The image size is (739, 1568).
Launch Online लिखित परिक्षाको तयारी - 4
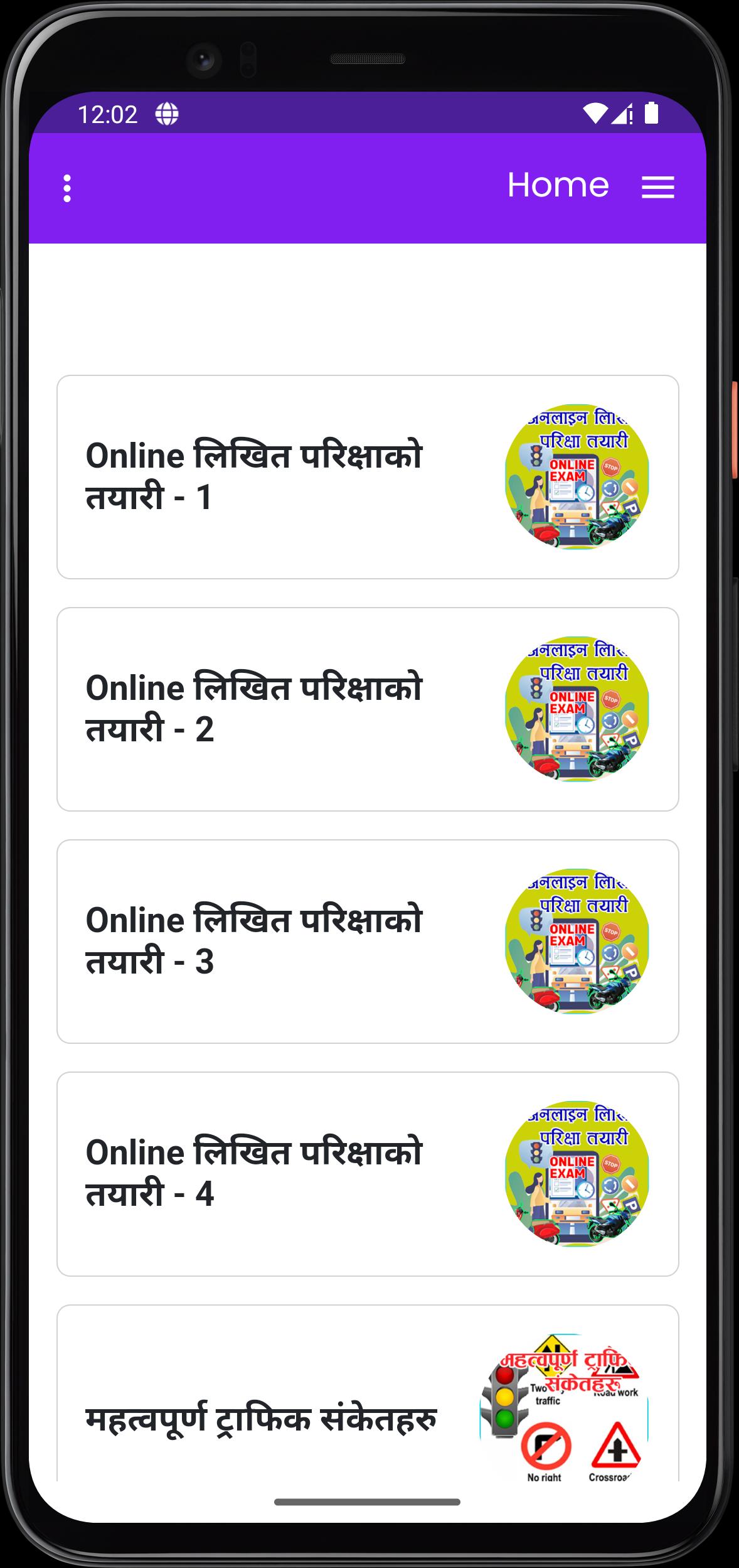368,1174
